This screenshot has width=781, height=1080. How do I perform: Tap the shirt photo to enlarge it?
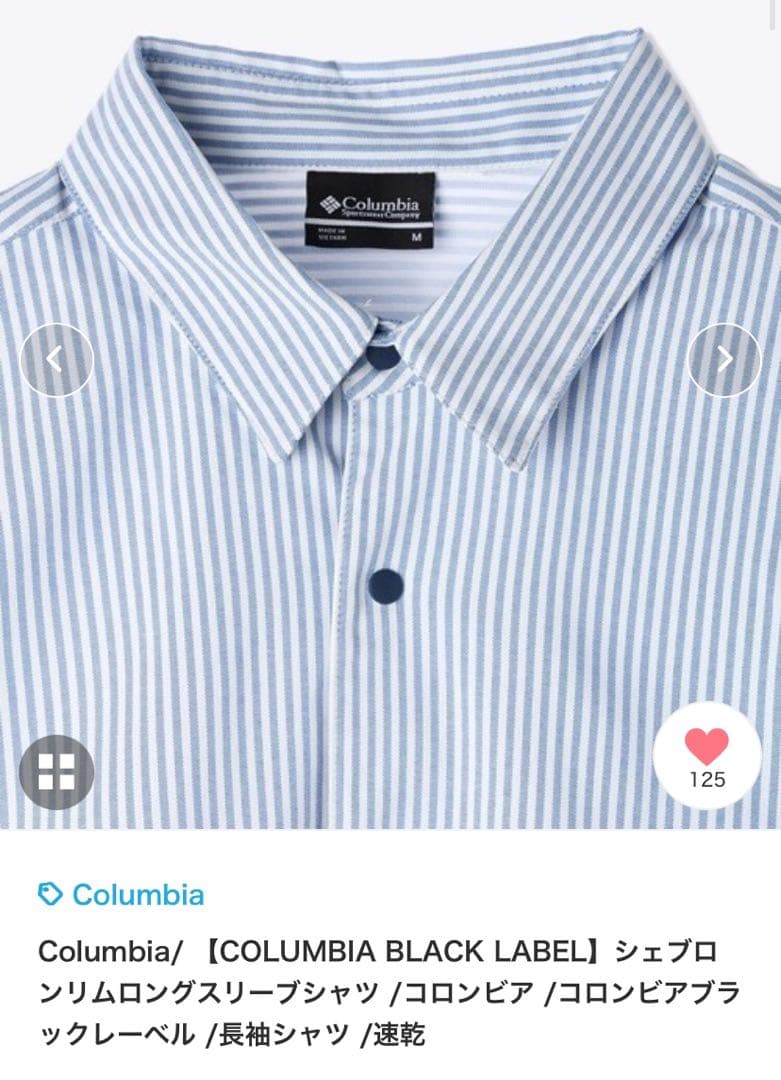(390, 420)
